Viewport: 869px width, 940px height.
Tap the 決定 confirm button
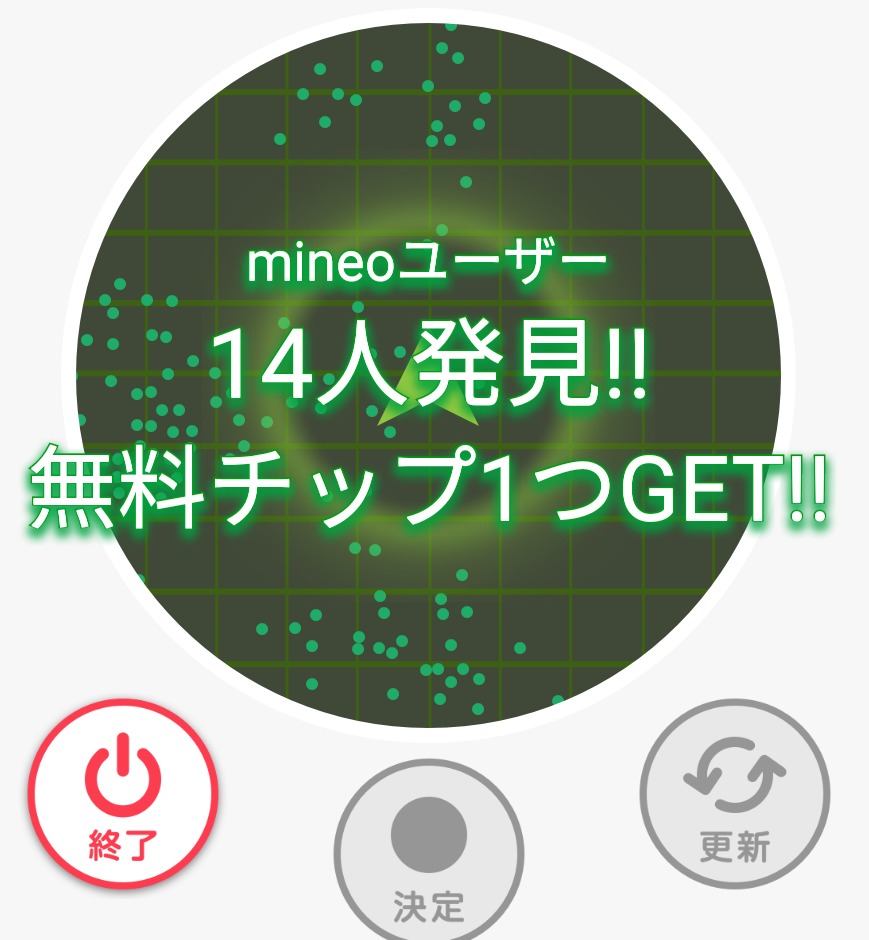[x=429, y=851]
